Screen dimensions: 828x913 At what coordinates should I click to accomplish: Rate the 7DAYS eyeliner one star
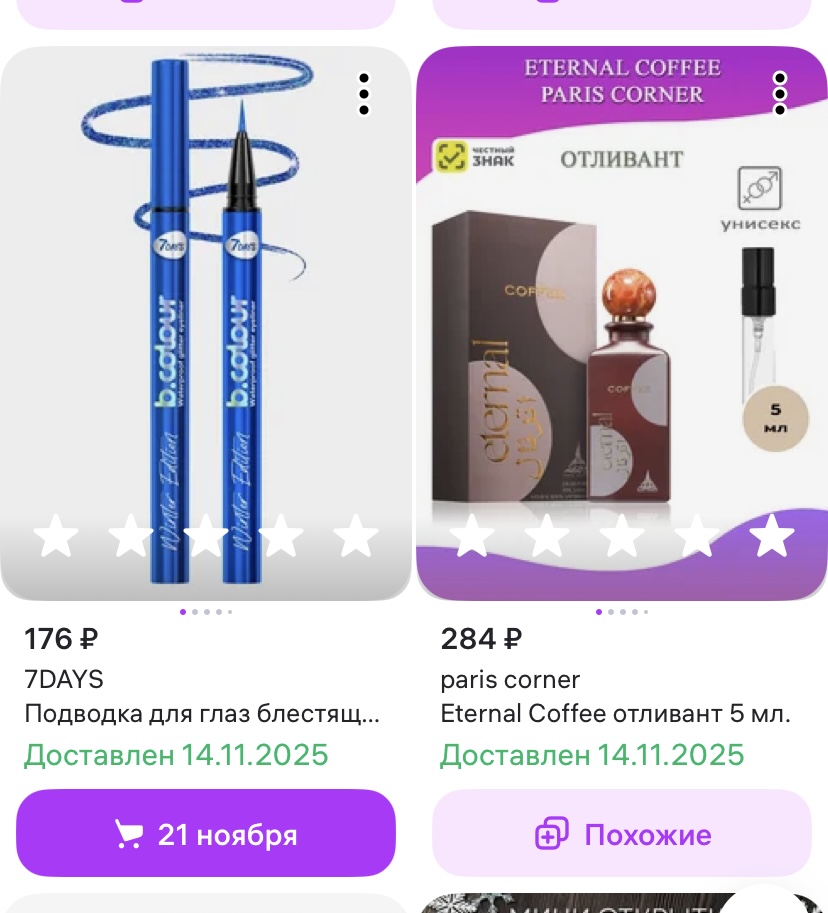click(56, 537)
